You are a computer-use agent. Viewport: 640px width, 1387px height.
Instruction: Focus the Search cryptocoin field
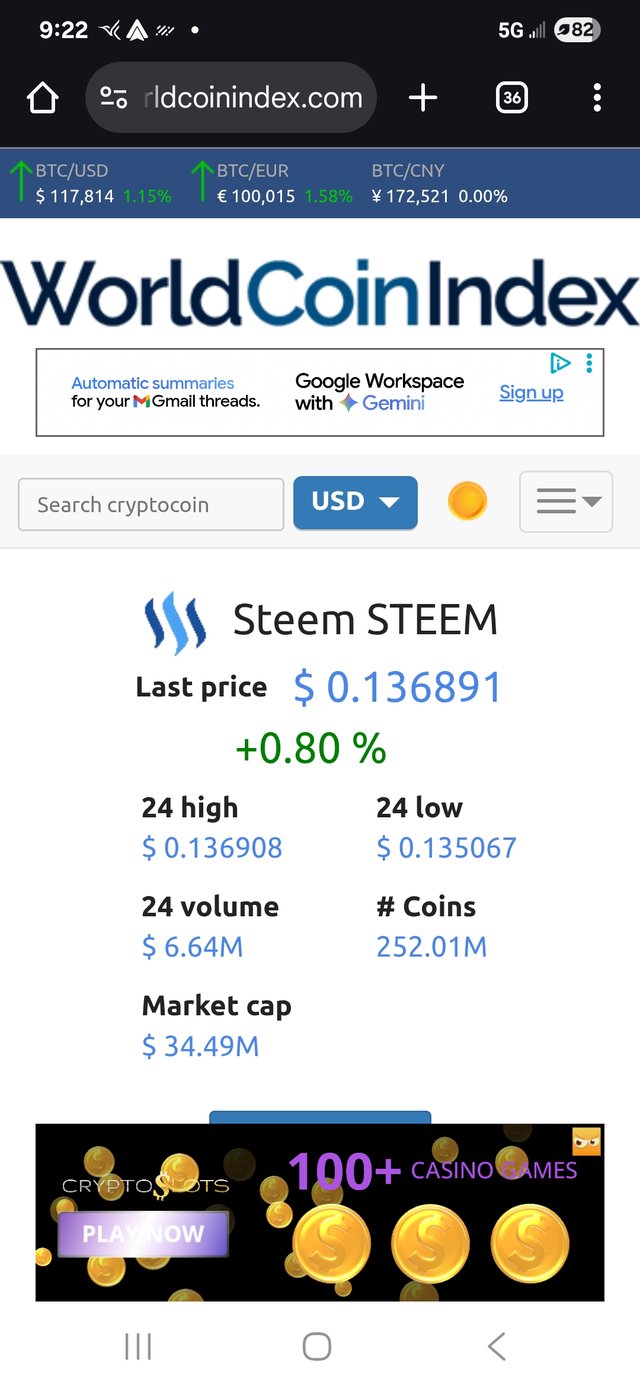point(151,504)
